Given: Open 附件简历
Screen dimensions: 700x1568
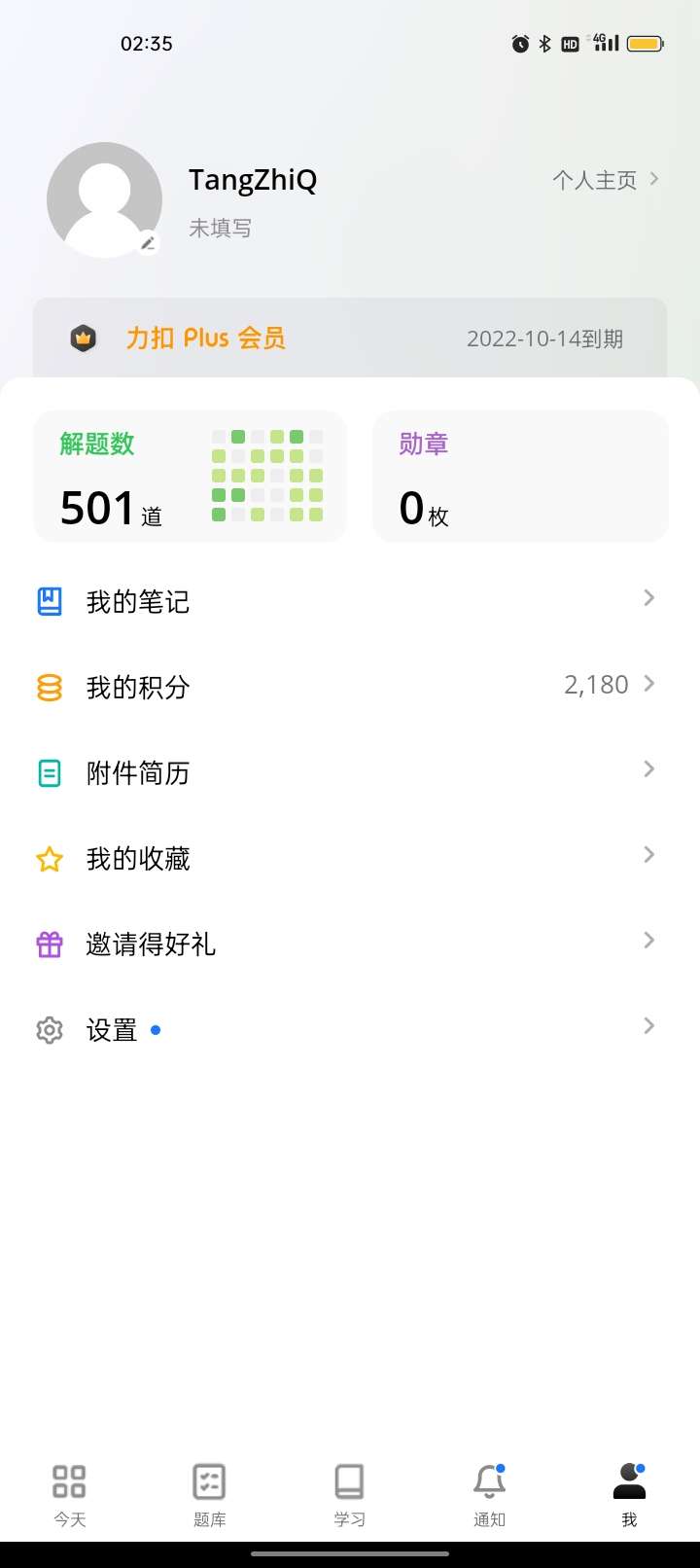Looking at the screenshot, I should (x=350, y=772).
